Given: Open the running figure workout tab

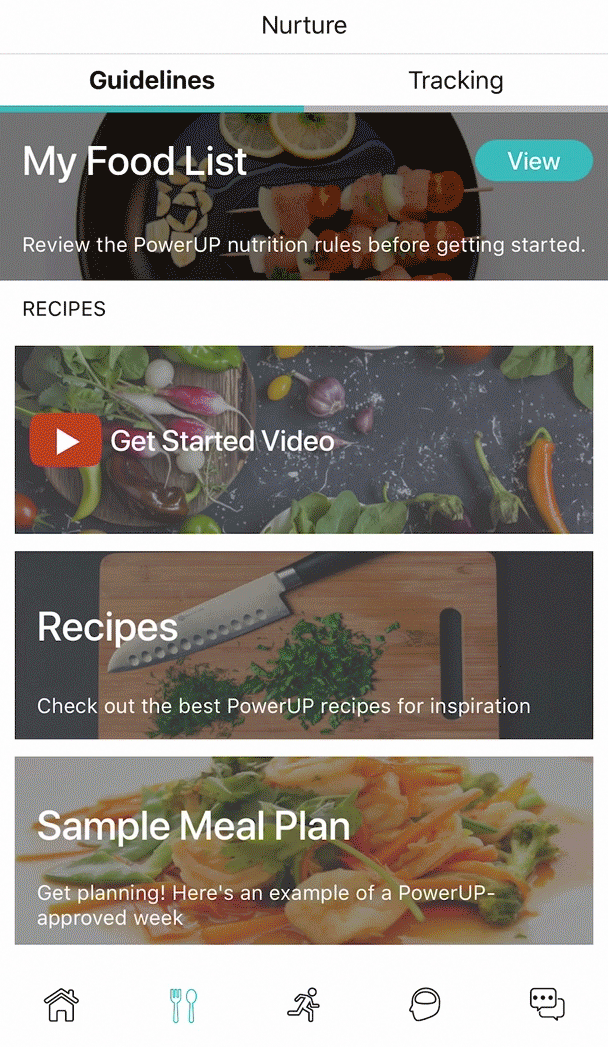Looking at the screenshot, I should point(304,1003).
